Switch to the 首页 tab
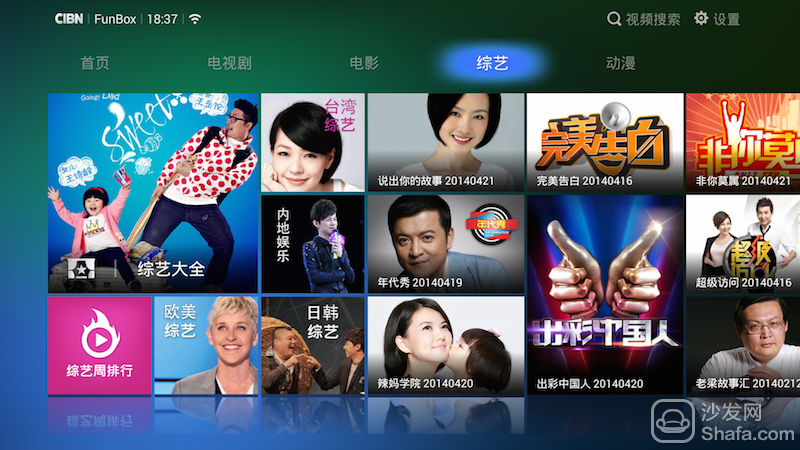800x450 pixels. pyautogui.click(x=95, y=63)
